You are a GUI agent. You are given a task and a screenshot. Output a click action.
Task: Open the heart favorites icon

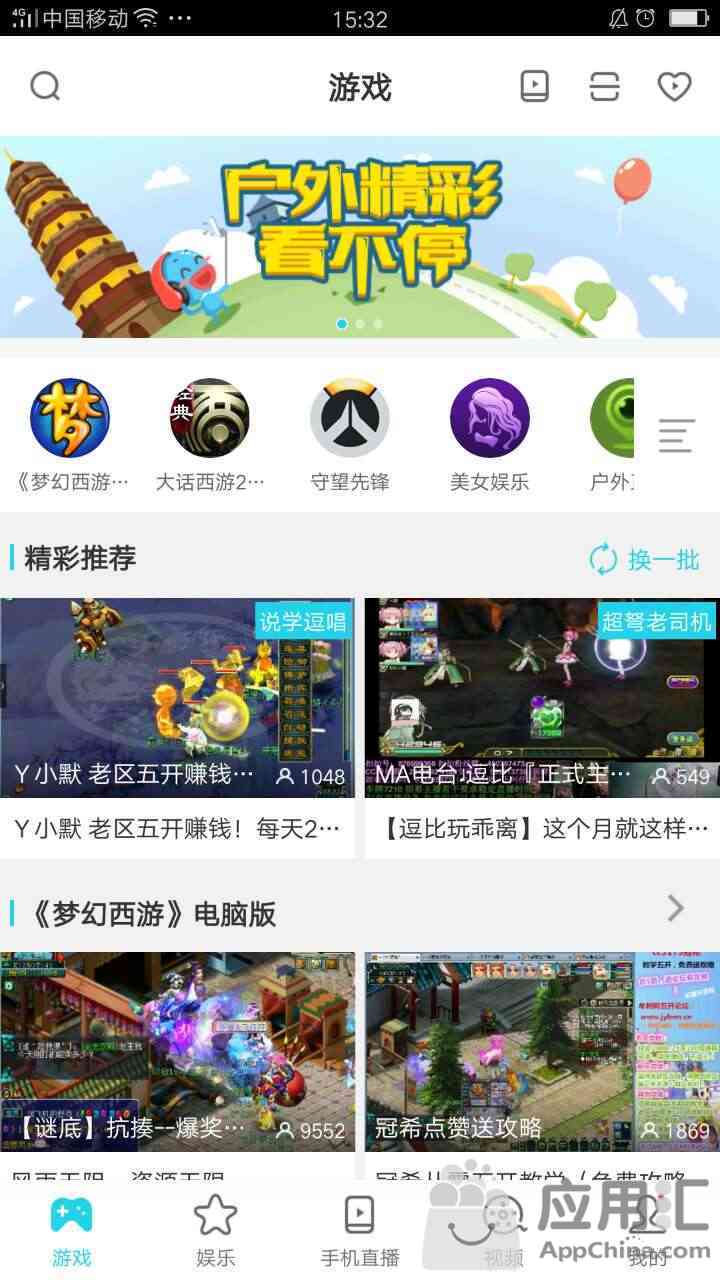(x=675, y=87)
